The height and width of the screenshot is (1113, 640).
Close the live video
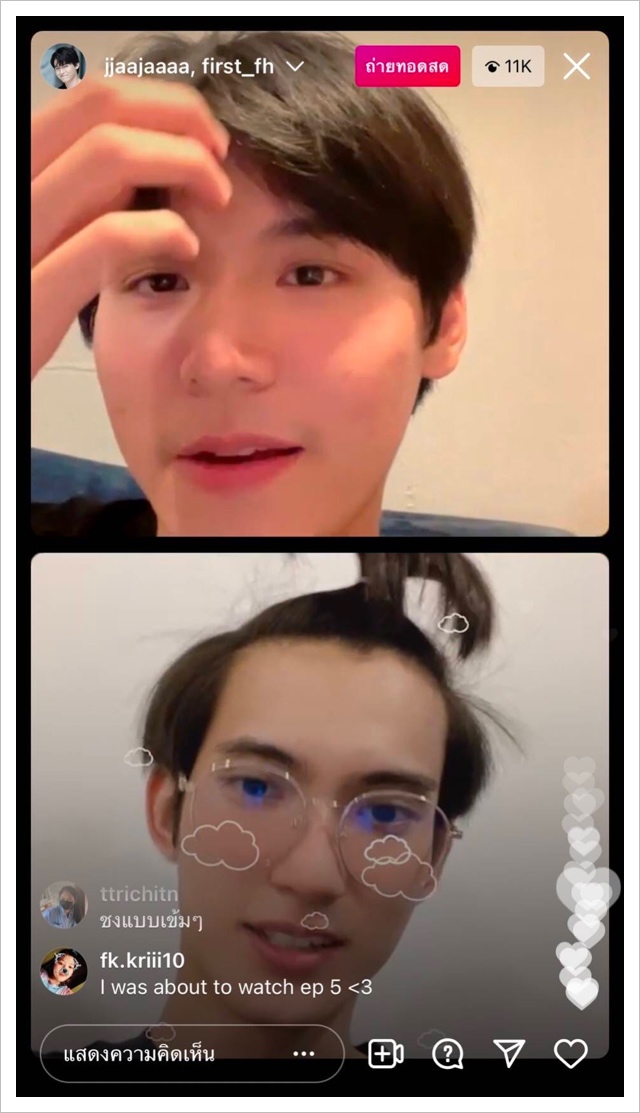tap(577, 67)
